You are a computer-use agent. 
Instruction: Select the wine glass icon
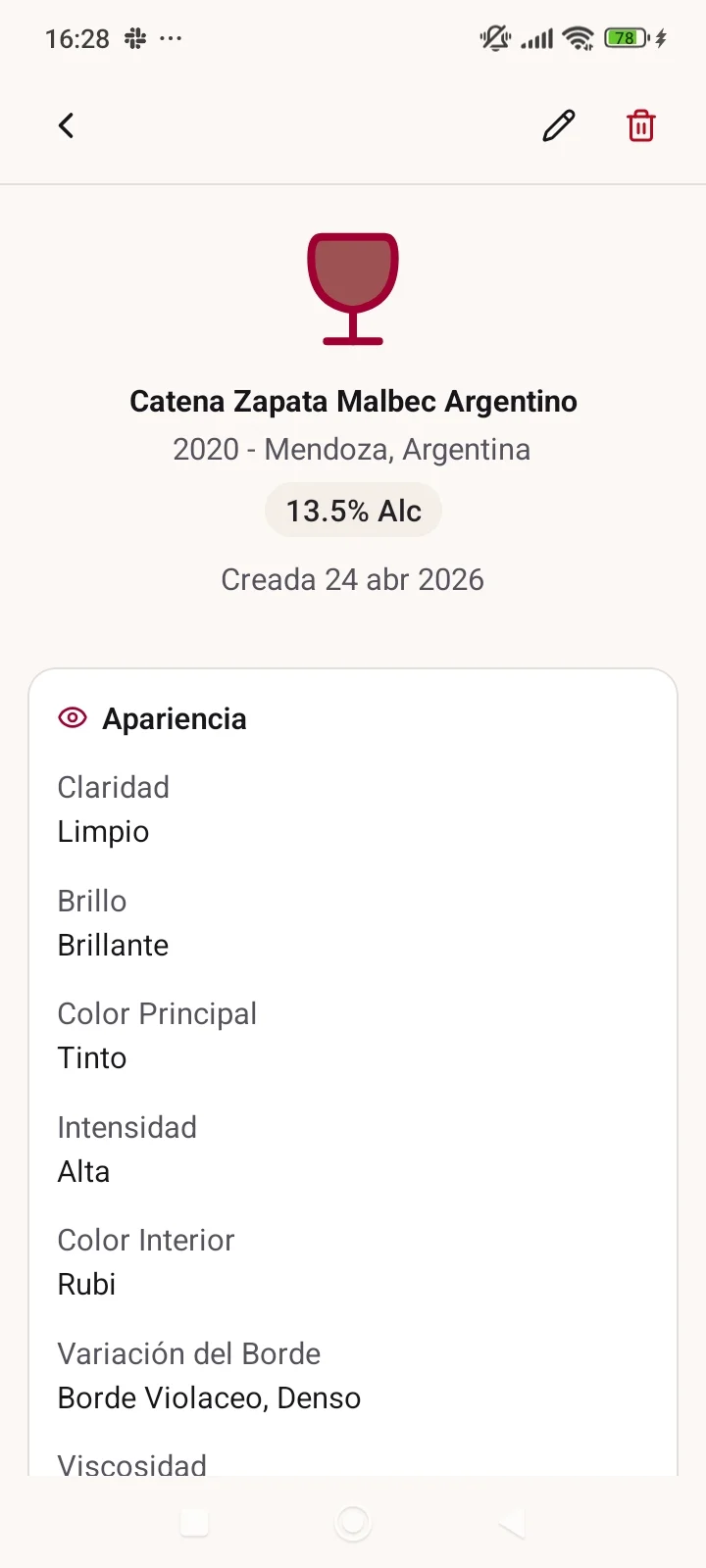pyautogui.click(x=353, y=288)
